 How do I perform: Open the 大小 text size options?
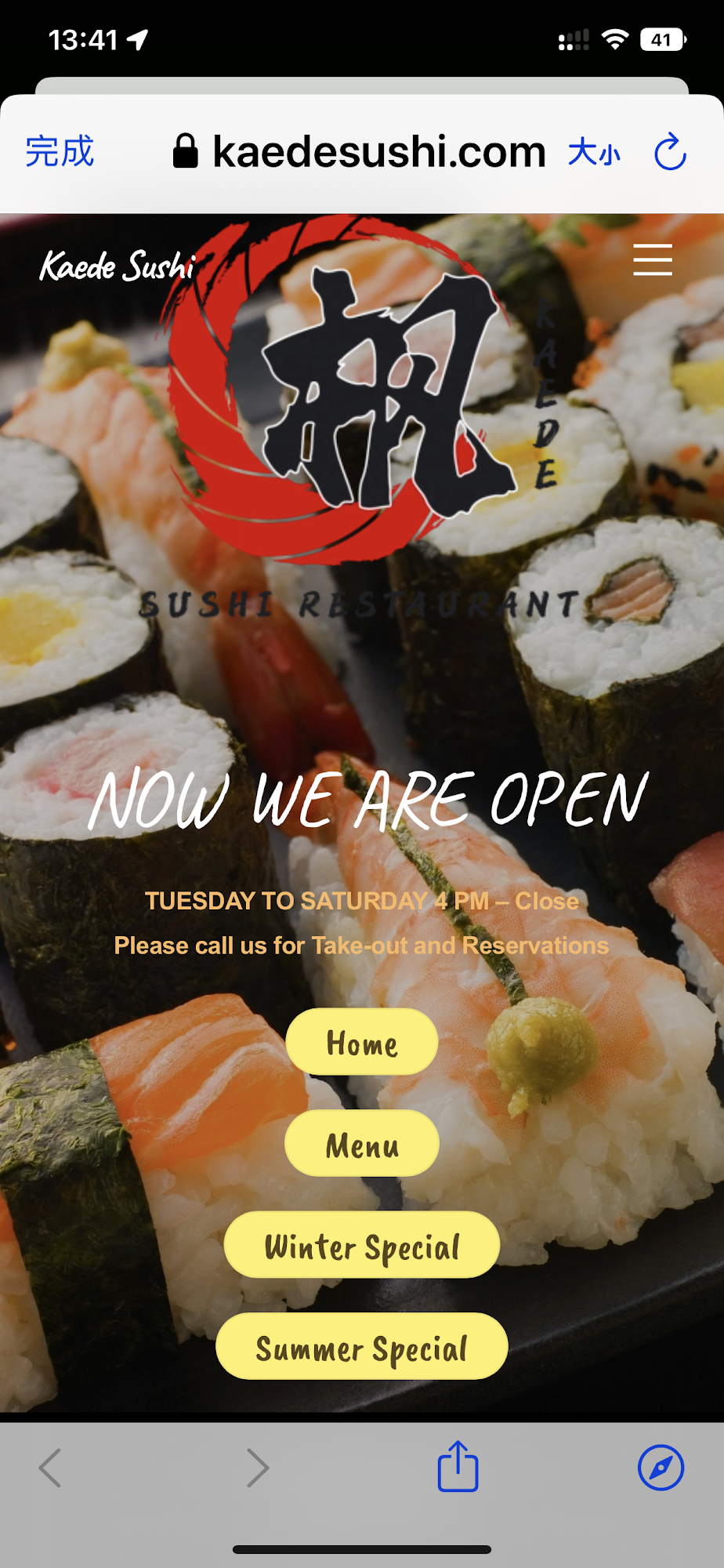click(x=594, y=152)
